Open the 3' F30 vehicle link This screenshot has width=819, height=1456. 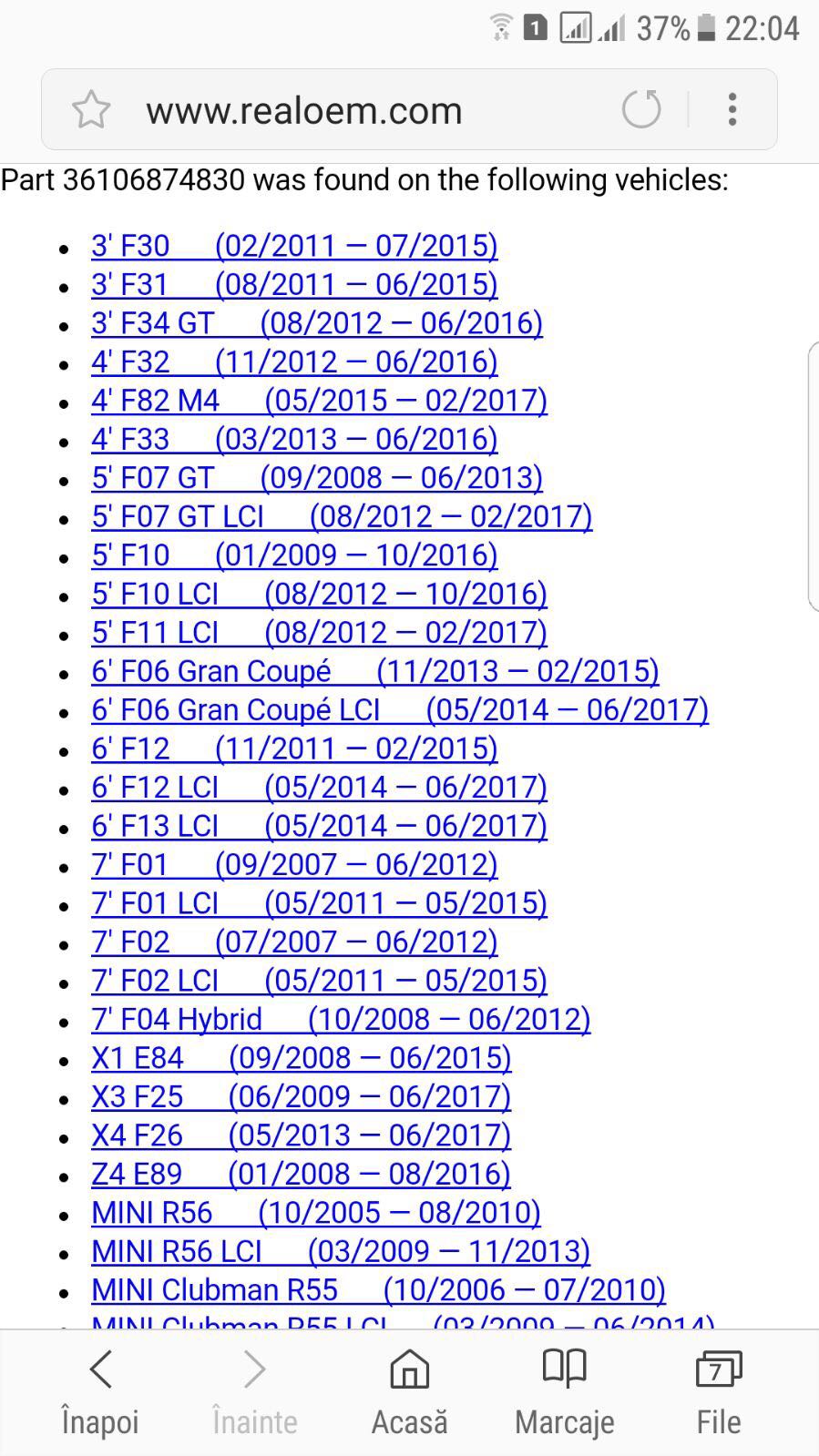pos(293,246)
